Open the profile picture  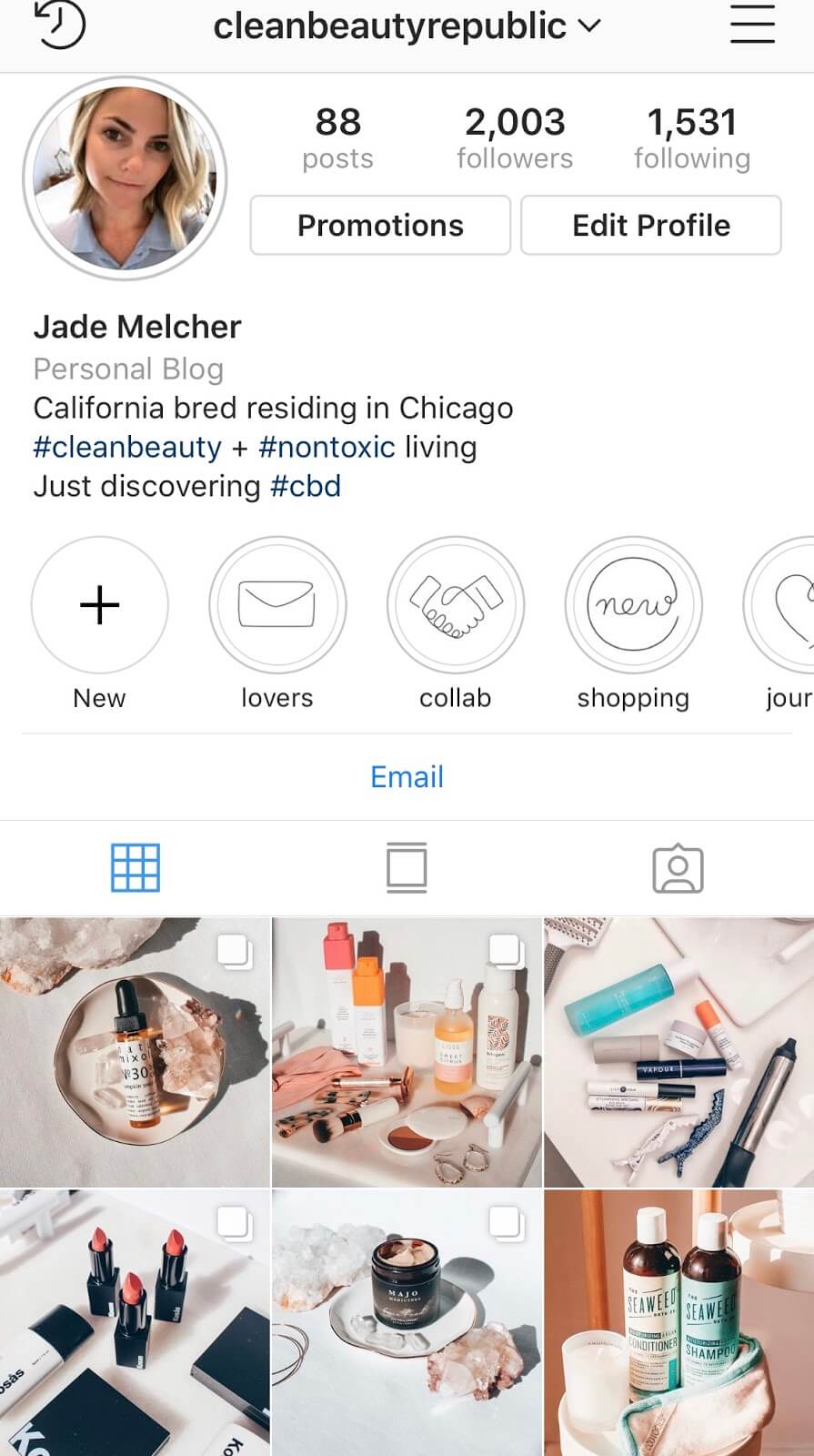tap(125, 178)
